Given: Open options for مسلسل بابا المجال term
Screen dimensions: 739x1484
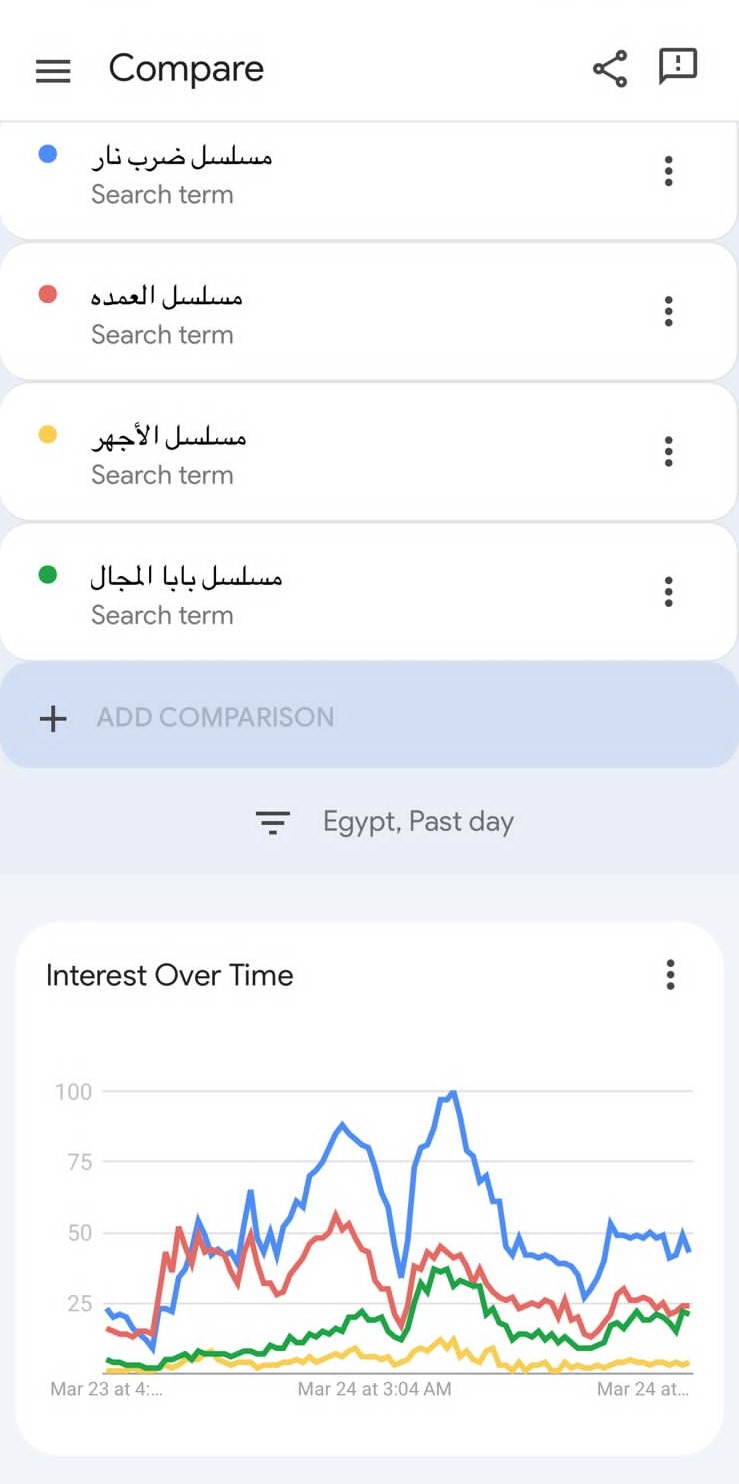Looking at the screenshot, I should [669, 592].
